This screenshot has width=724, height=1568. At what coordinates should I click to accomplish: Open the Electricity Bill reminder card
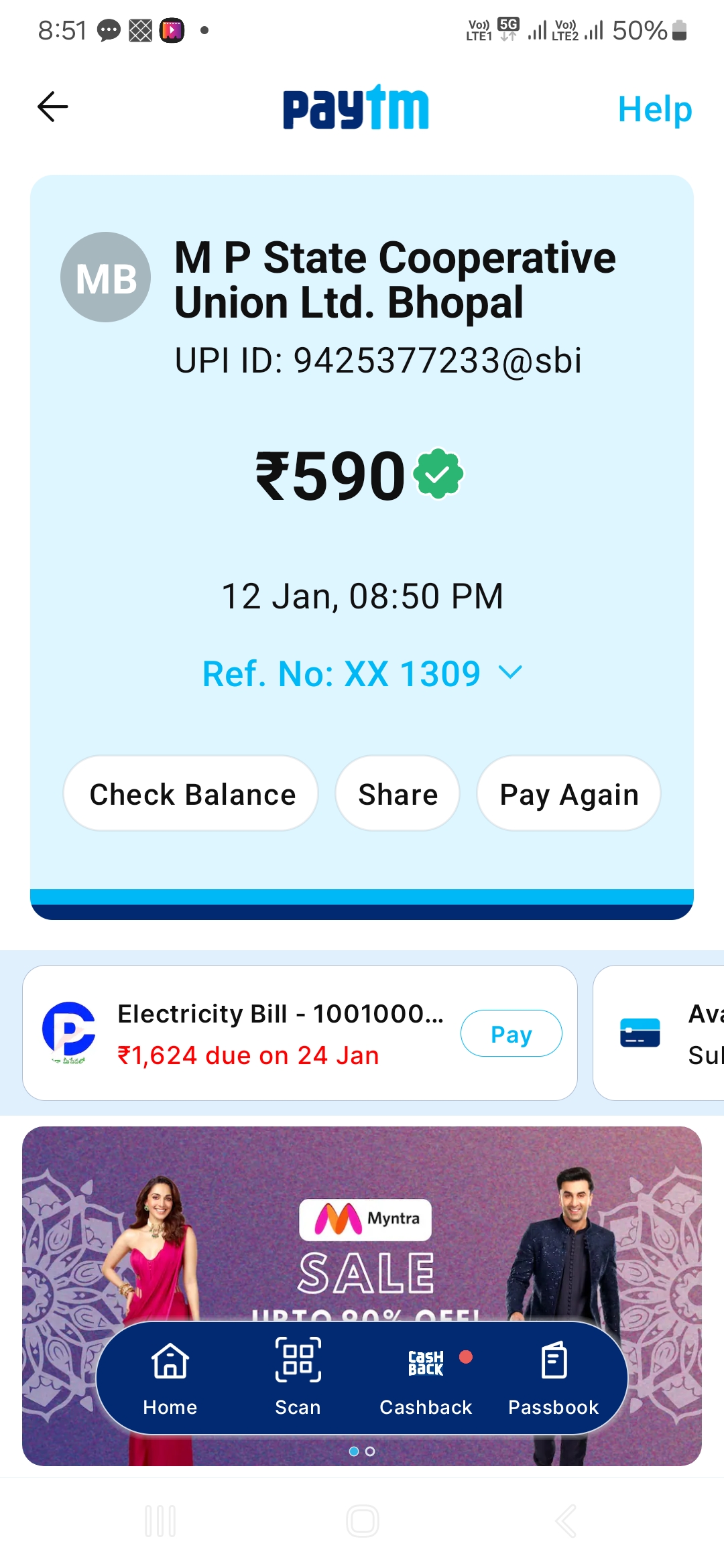pyautogui.click(x=300, y=1033)
